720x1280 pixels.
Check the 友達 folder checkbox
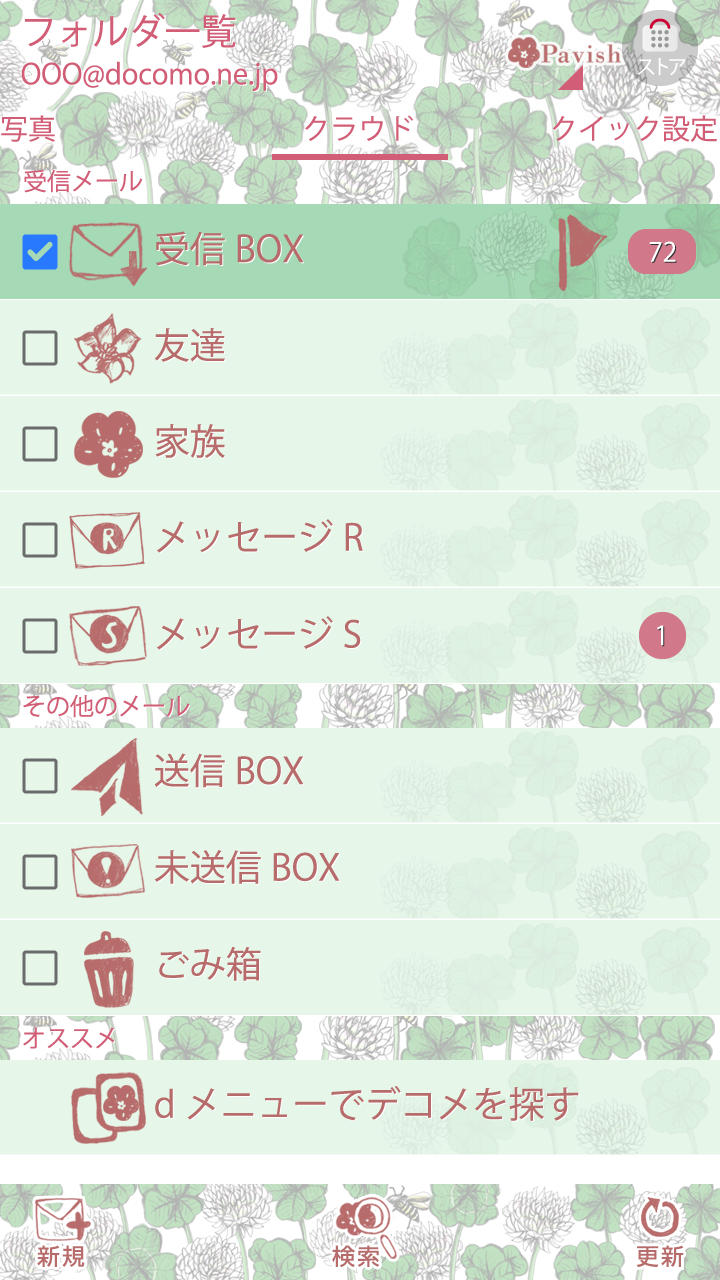(x=40, y=348)
